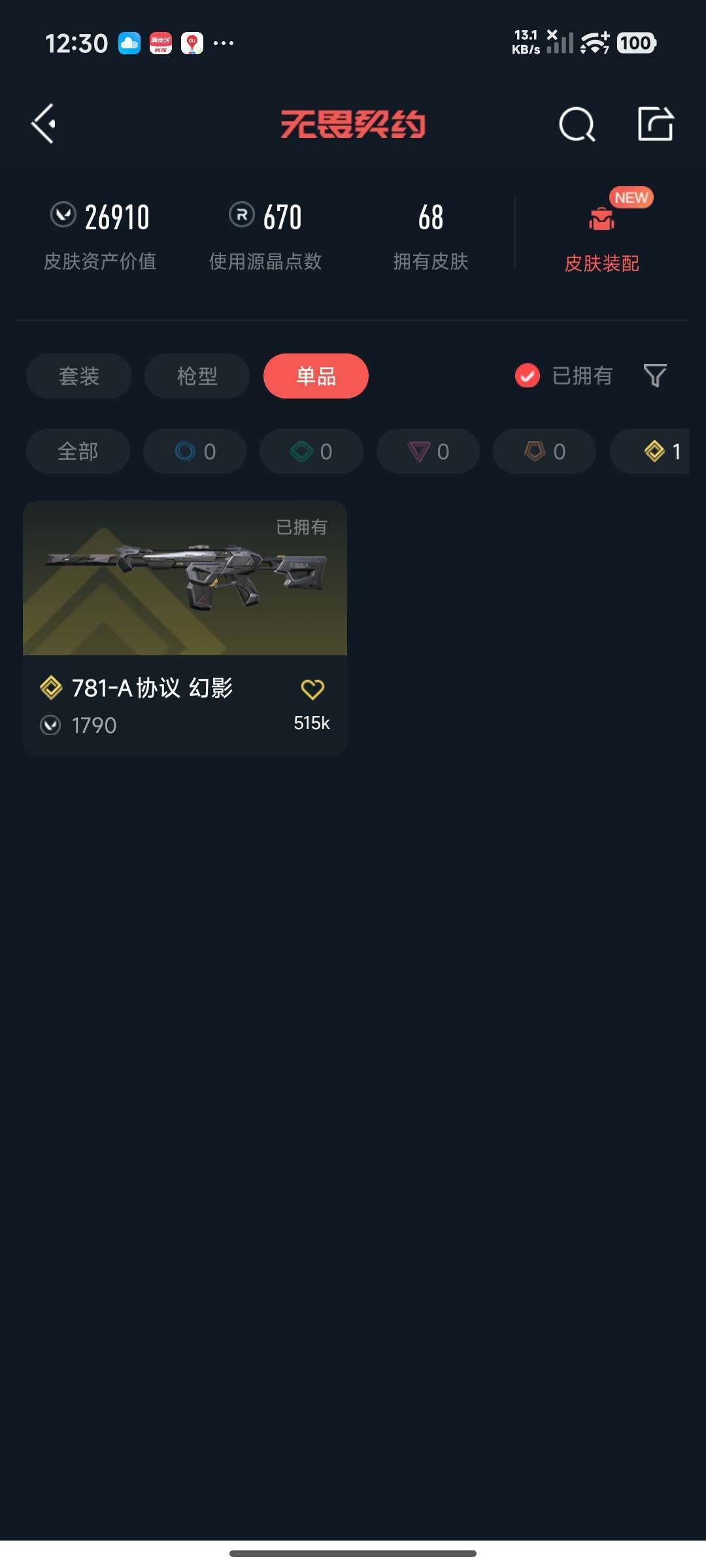Viewport: 706px width, 1568px height.
Task: Open the funnel filter icon
Action: pos(654,376)
